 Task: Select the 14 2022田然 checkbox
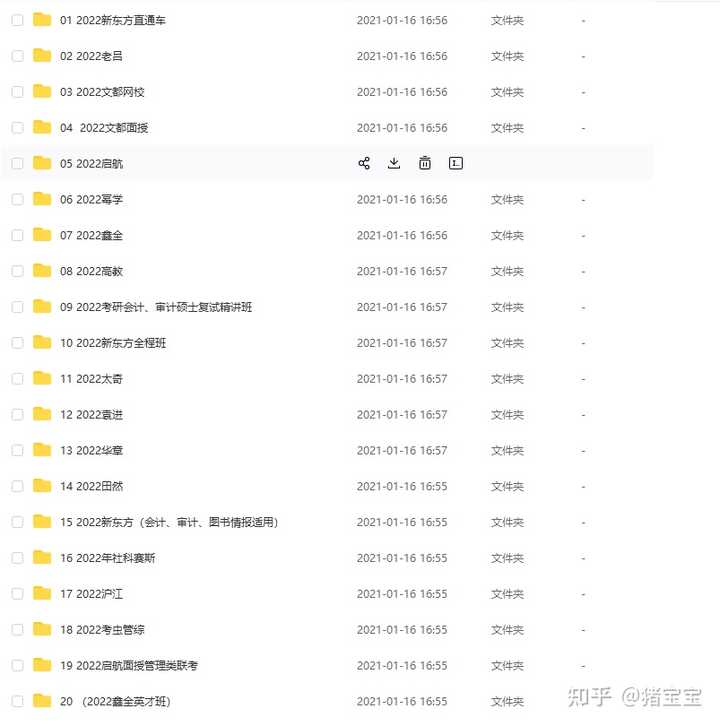[17, 486]
